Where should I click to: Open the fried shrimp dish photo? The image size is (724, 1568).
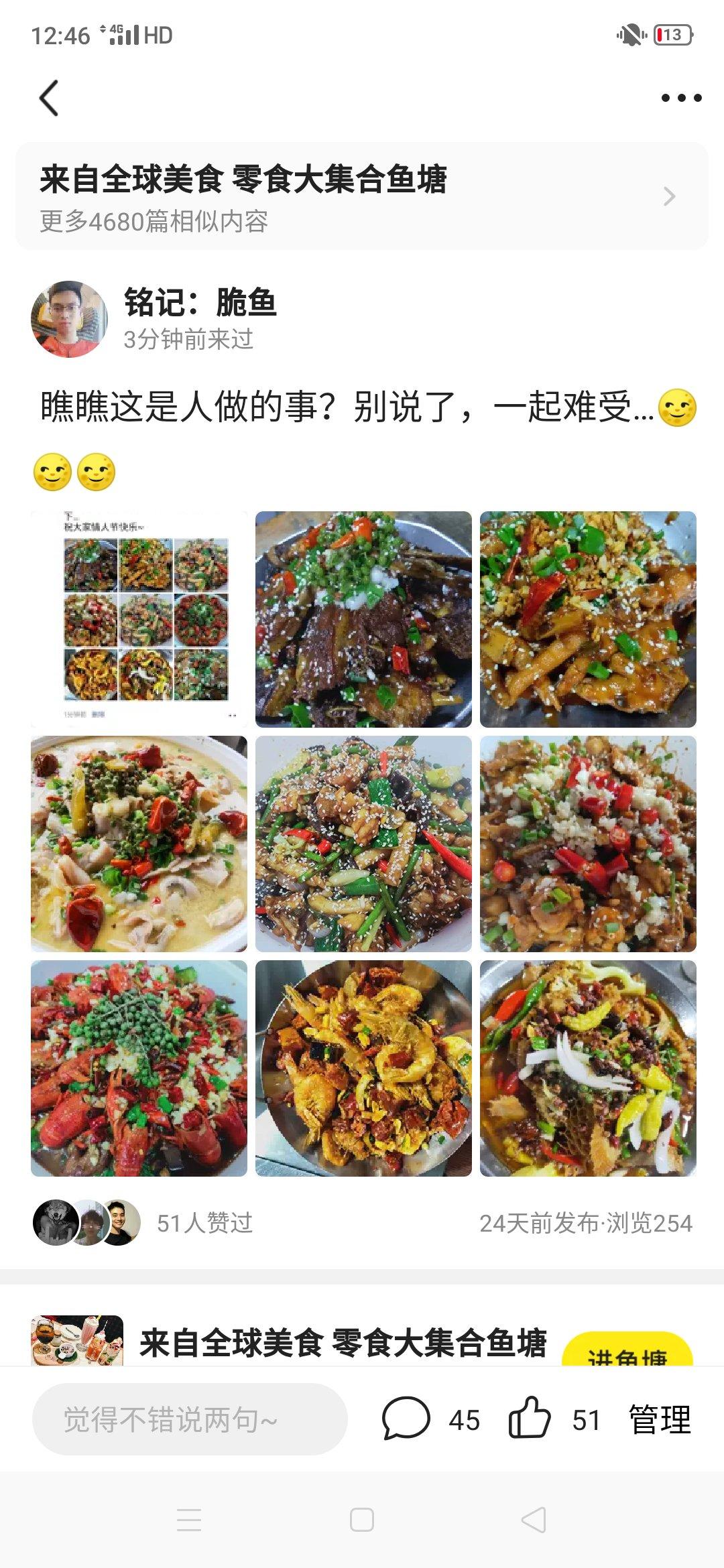click(363, 1068)
